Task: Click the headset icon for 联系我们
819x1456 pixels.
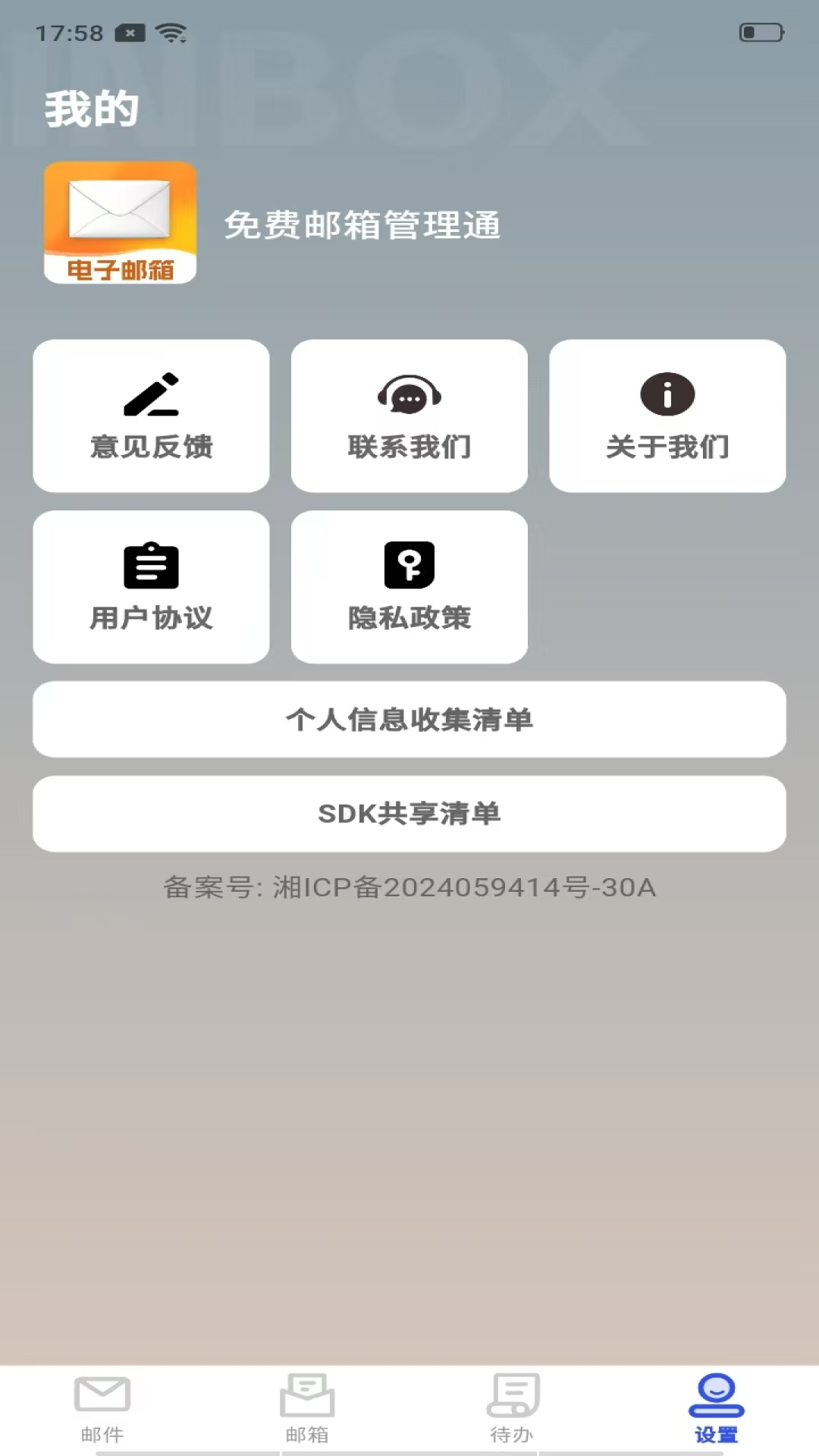Action: click(x=409, y=395)
